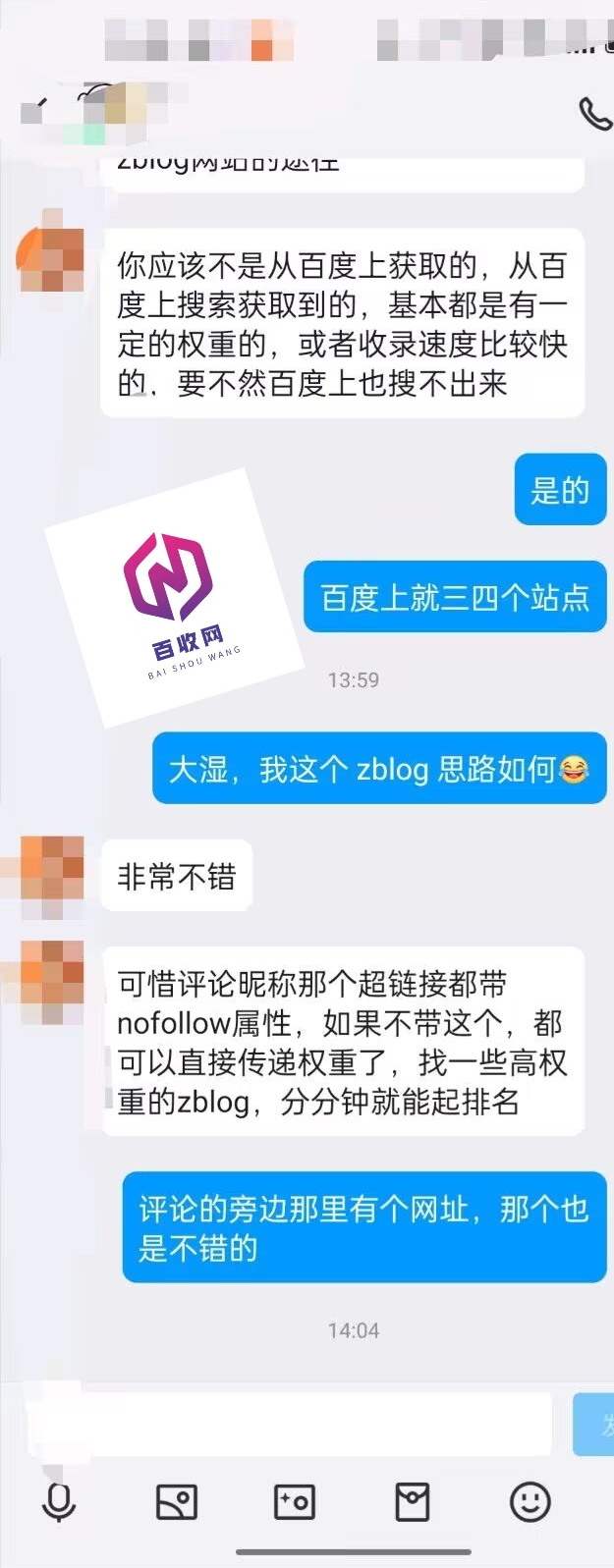This screenshot has width=614, height=1568.
Task: Tap the message input field
Action: click(288, 1424)
